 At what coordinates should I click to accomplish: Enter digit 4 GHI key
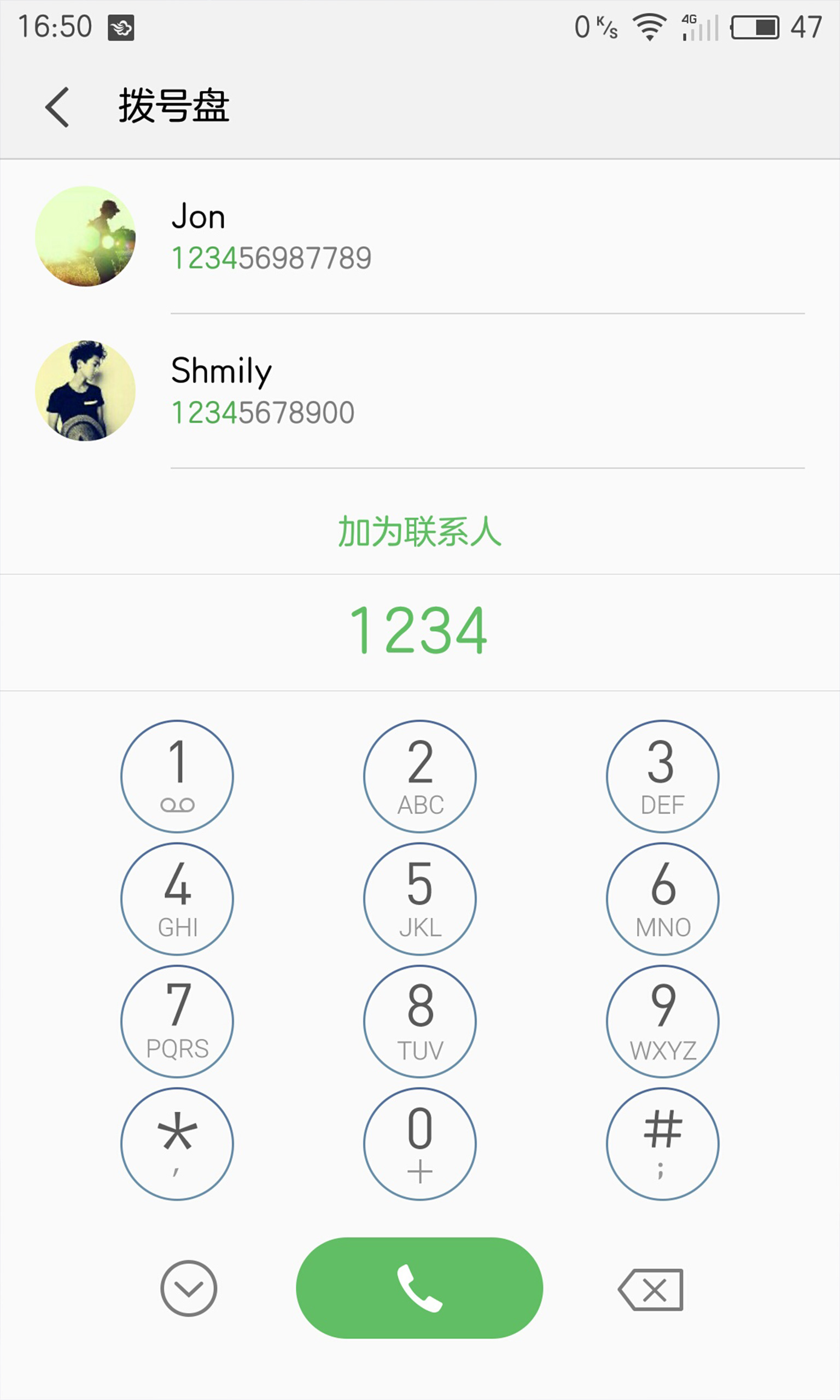pos(177,899)
